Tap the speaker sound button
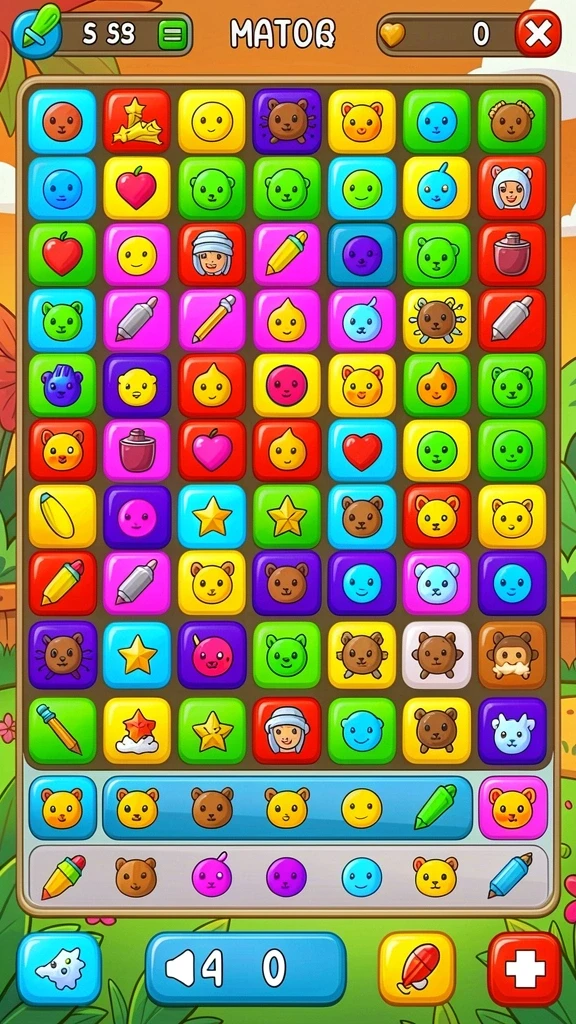This screenshot has width=576, height=1024. 180,968
